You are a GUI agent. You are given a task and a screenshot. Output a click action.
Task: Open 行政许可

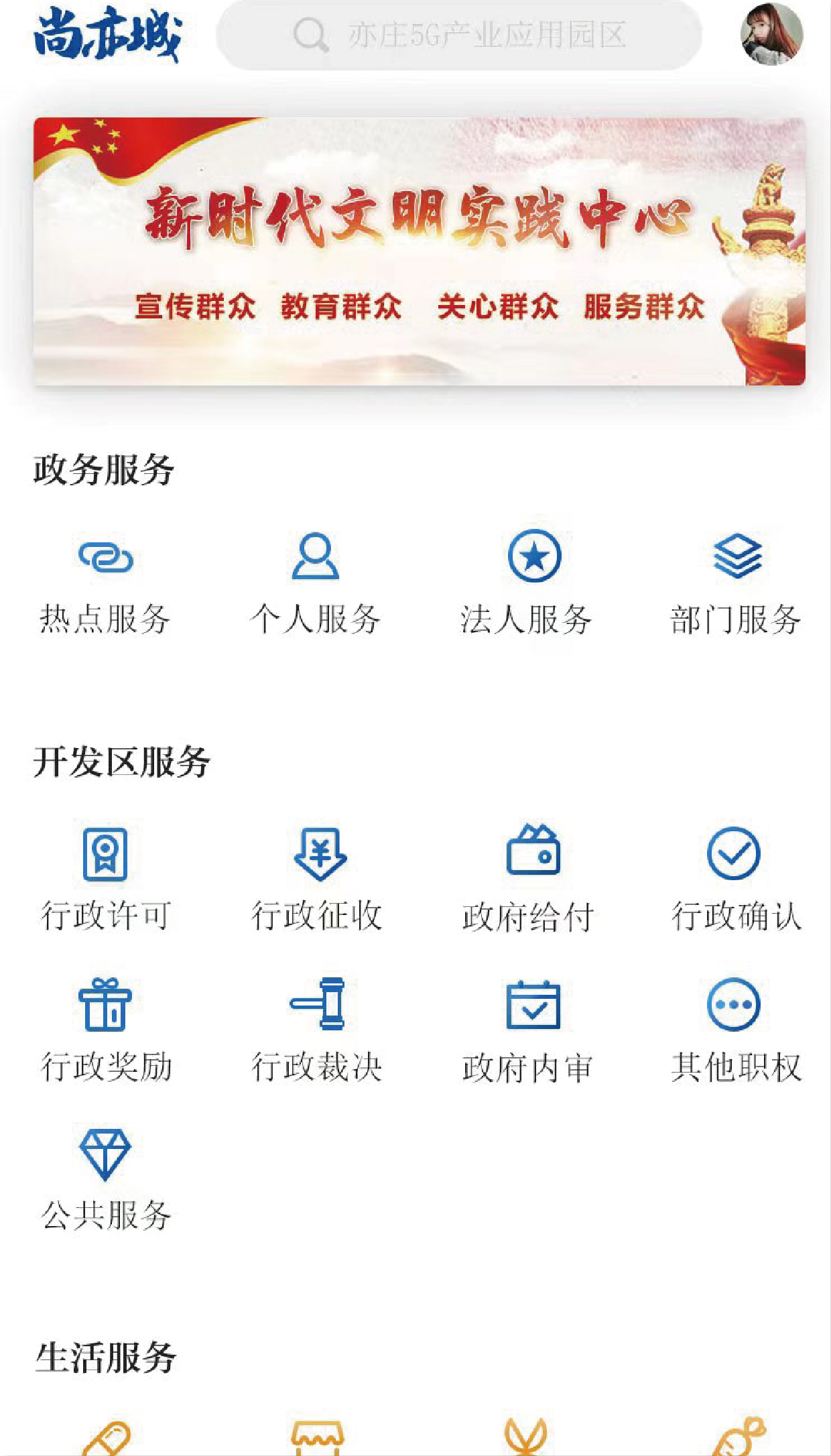(x=106, y=880)
